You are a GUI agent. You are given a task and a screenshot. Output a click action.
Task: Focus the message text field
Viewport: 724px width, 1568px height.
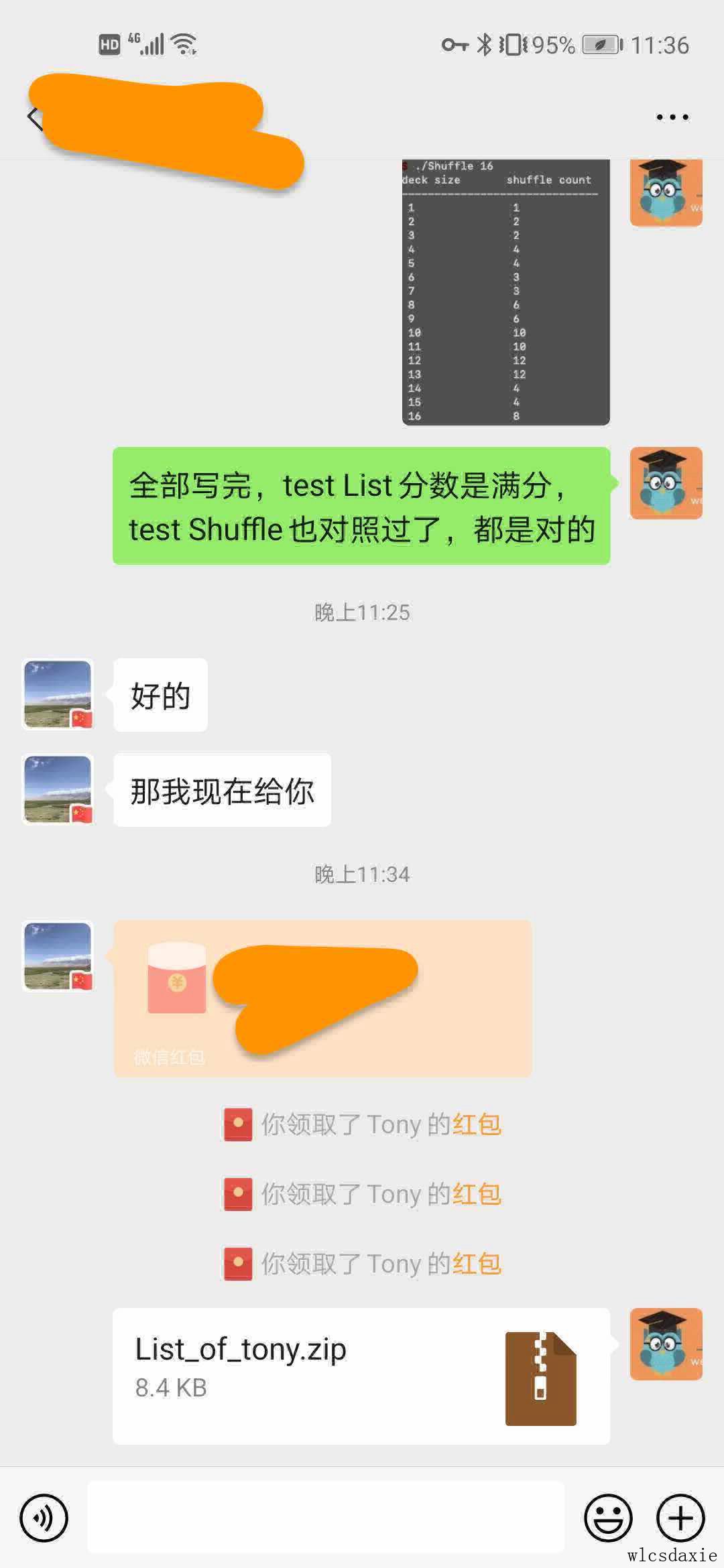coord(326,1517)
